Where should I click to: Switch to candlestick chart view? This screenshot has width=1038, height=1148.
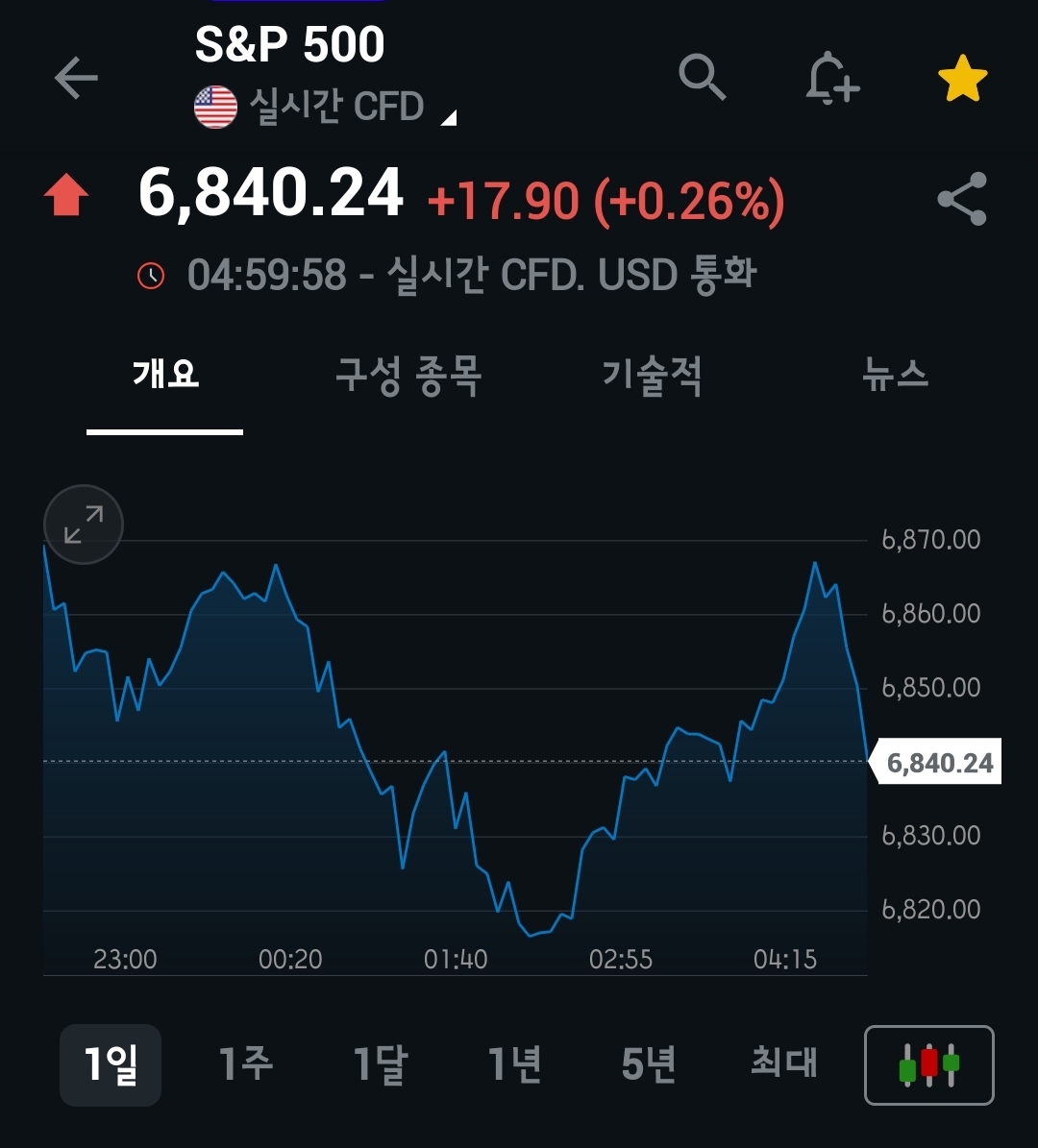click(928, 1065)
